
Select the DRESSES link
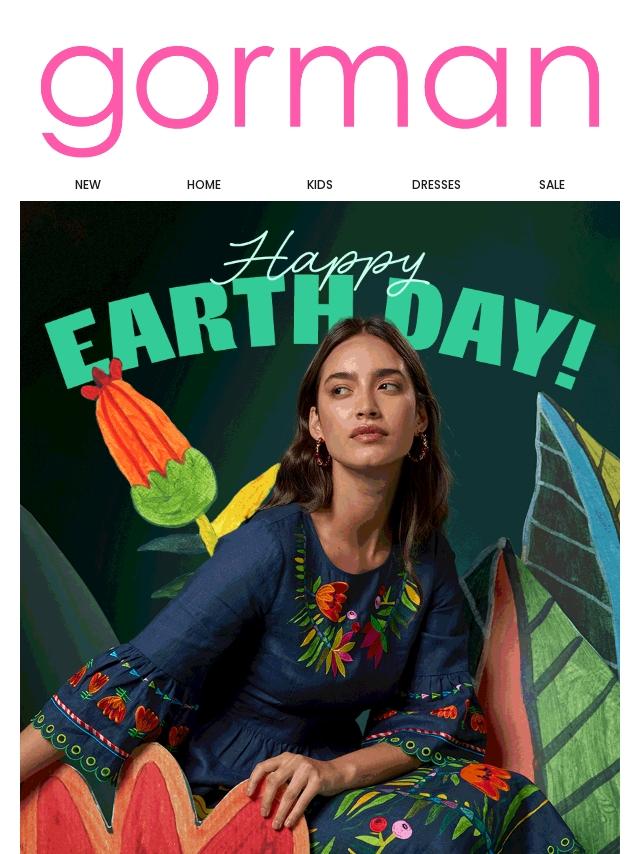(436, 185)
